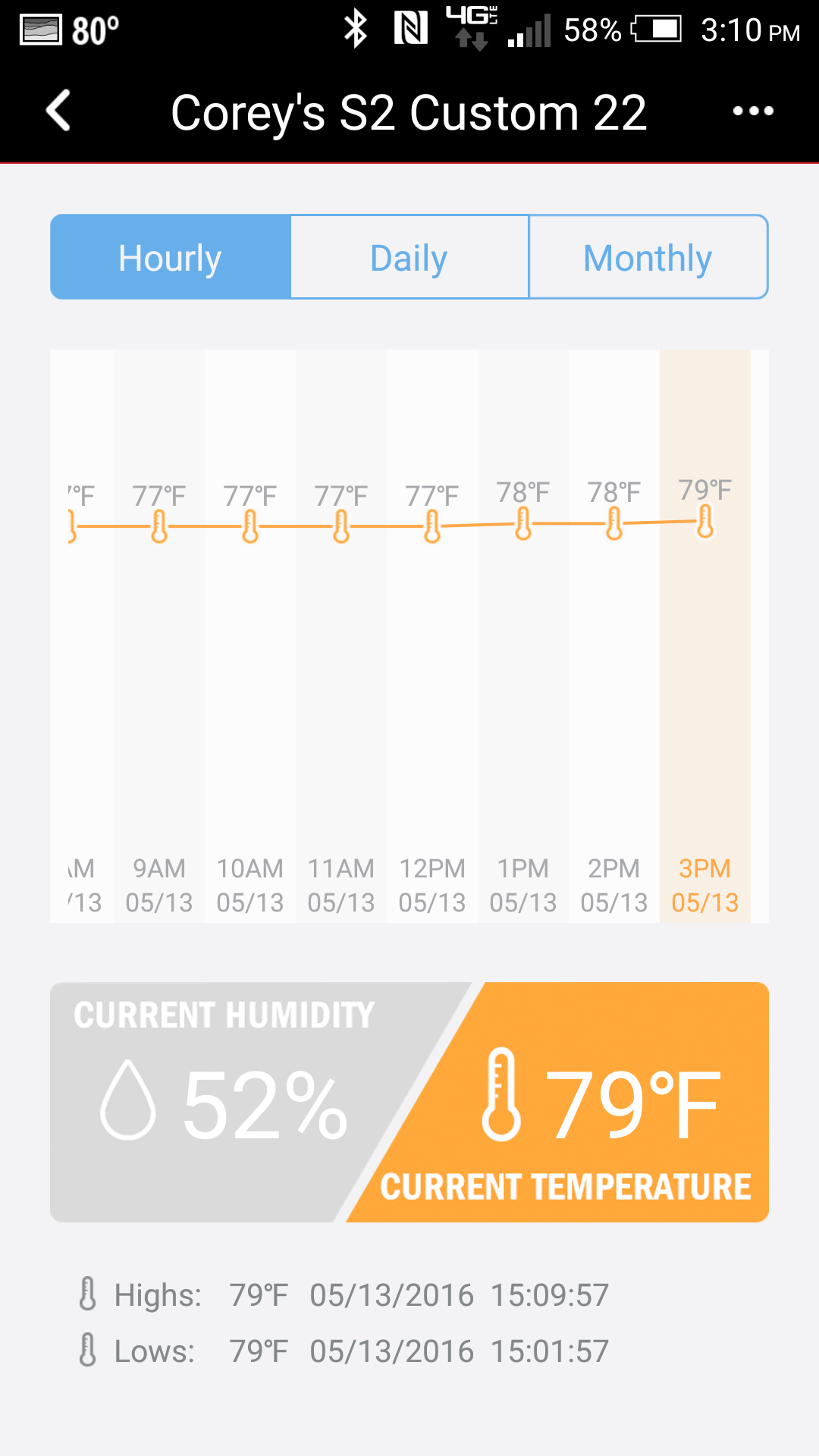Go back using the top-left arrow
This screenshot has width=819, height=1456.
coord(58,111)
